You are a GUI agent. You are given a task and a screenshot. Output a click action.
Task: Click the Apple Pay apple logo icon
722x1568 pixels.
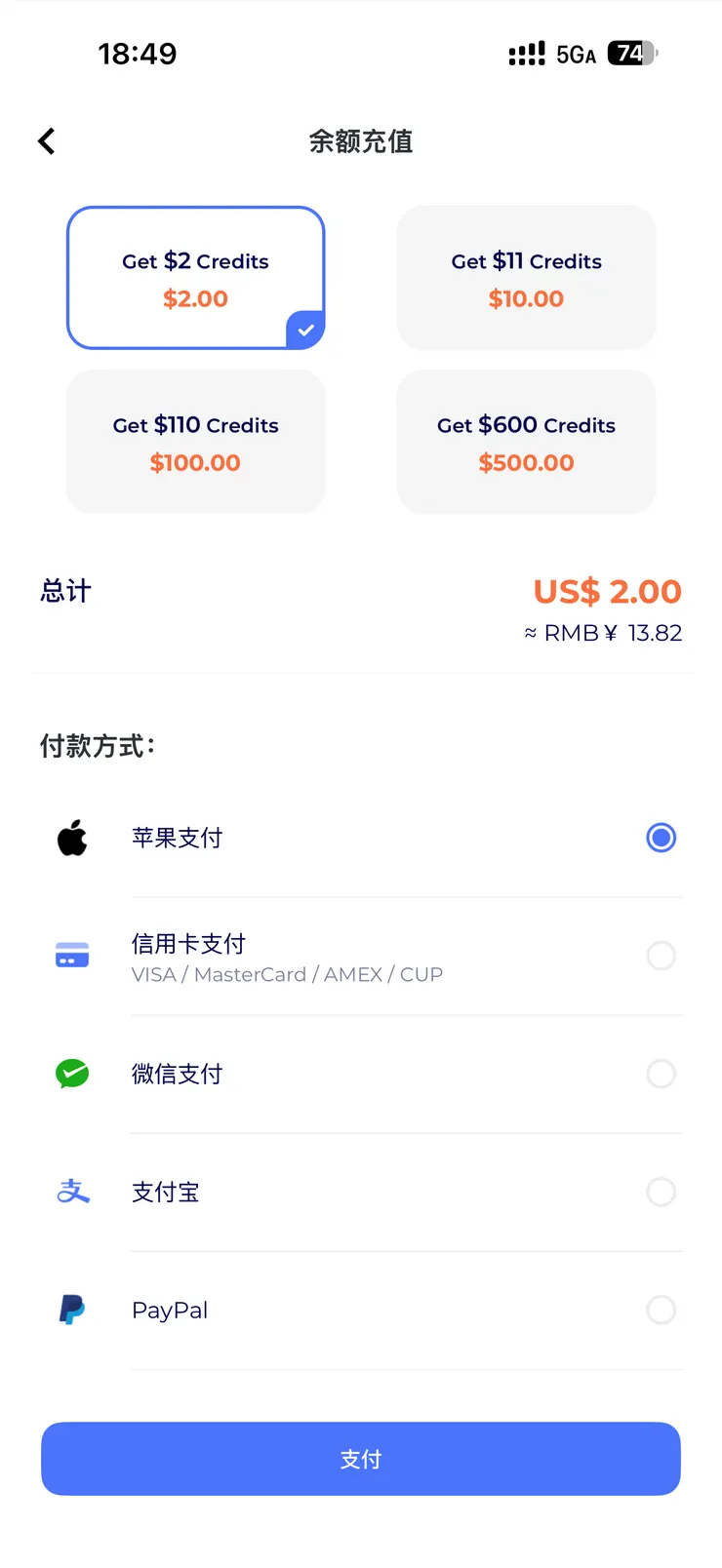72,837
